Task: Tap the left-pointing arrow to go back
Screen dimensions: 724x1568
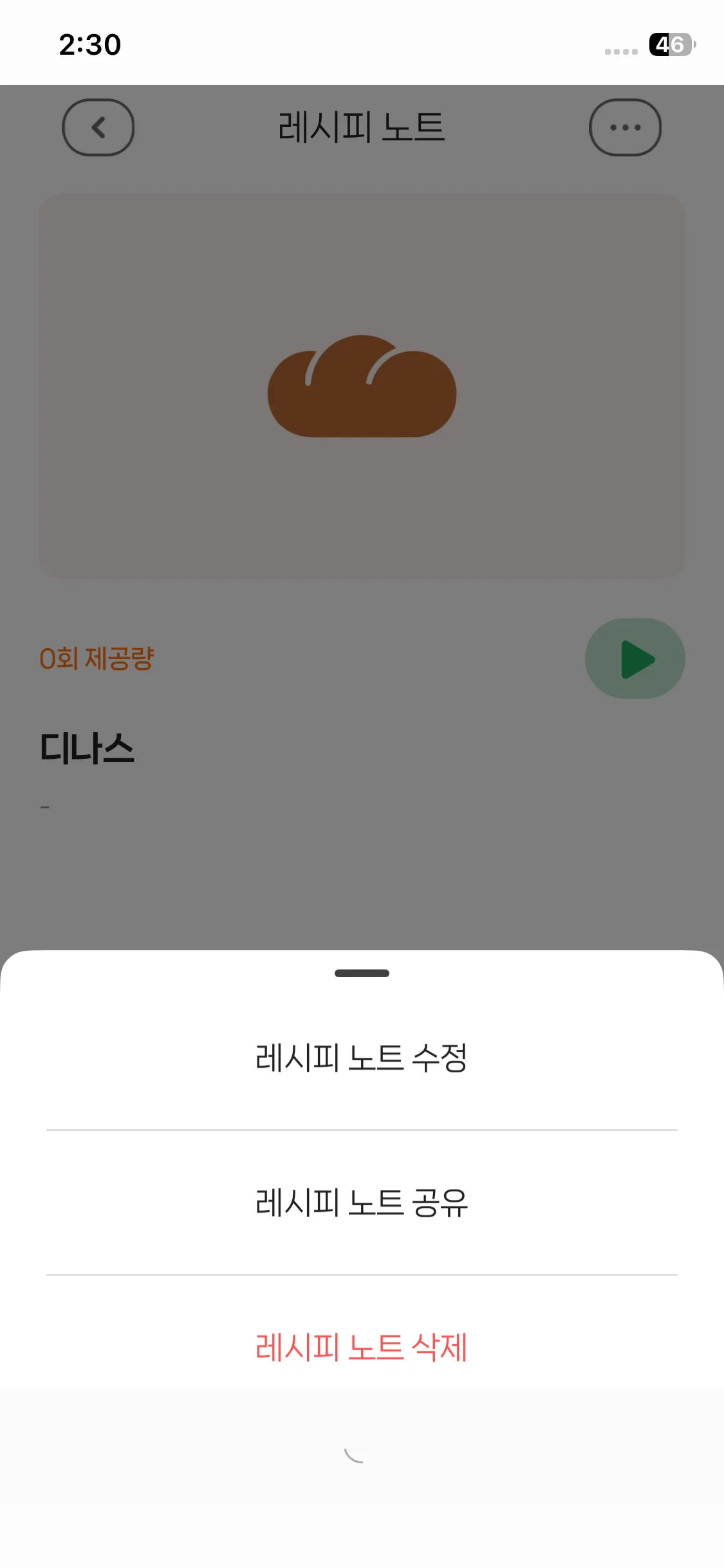Action: click(98, 127)
